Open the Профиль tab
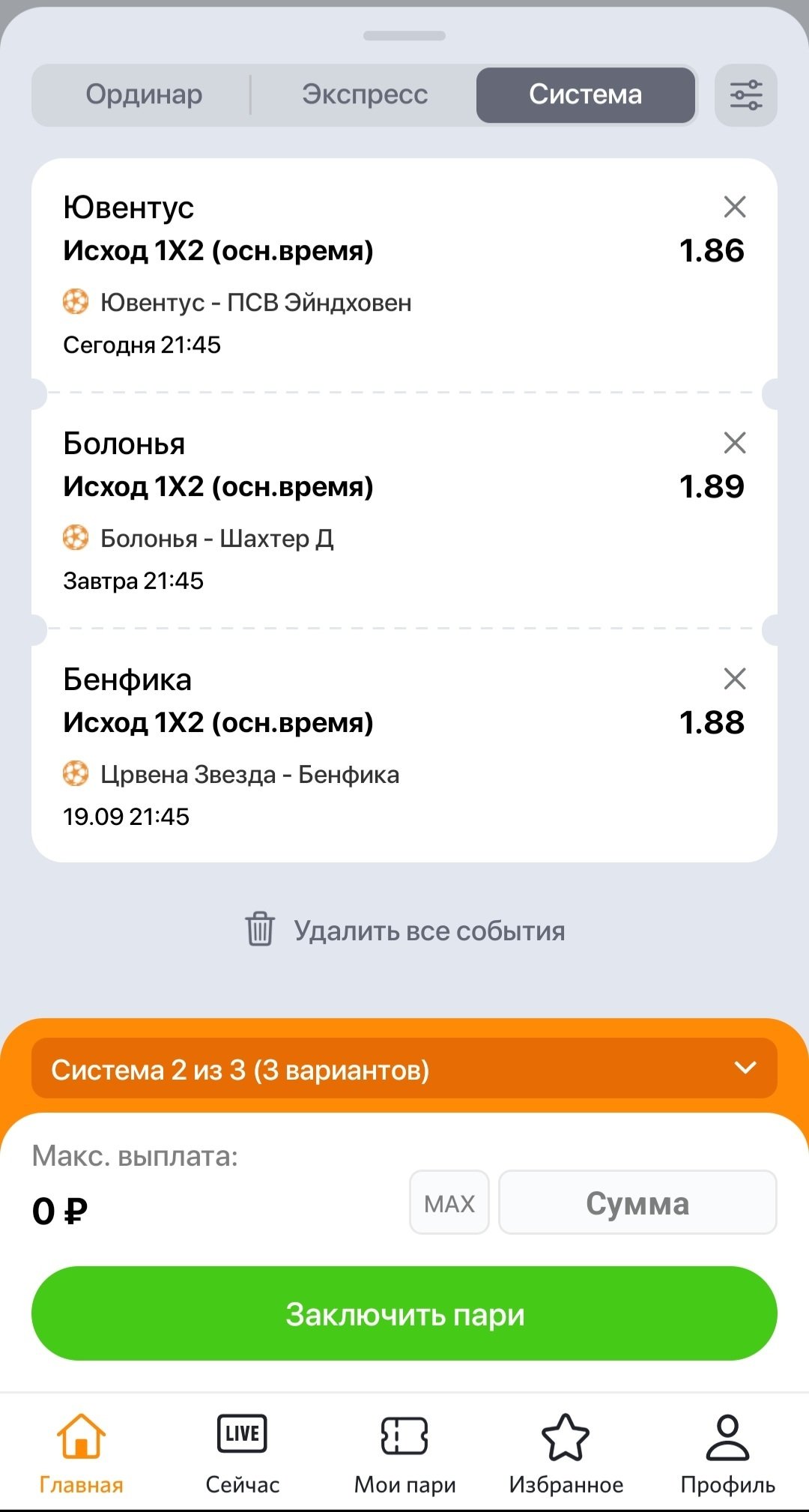 [727, 1454]
